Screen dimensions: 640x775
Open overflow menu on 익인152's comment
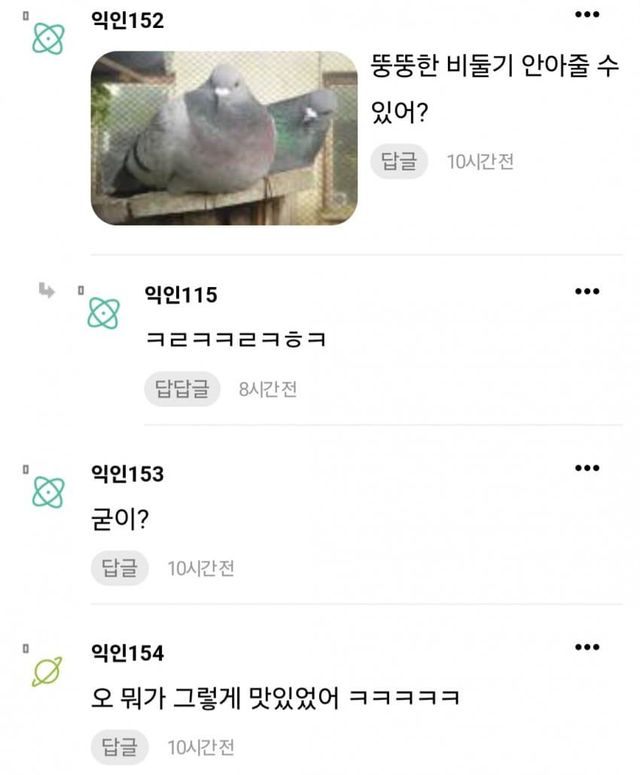(x=587, y=15)
